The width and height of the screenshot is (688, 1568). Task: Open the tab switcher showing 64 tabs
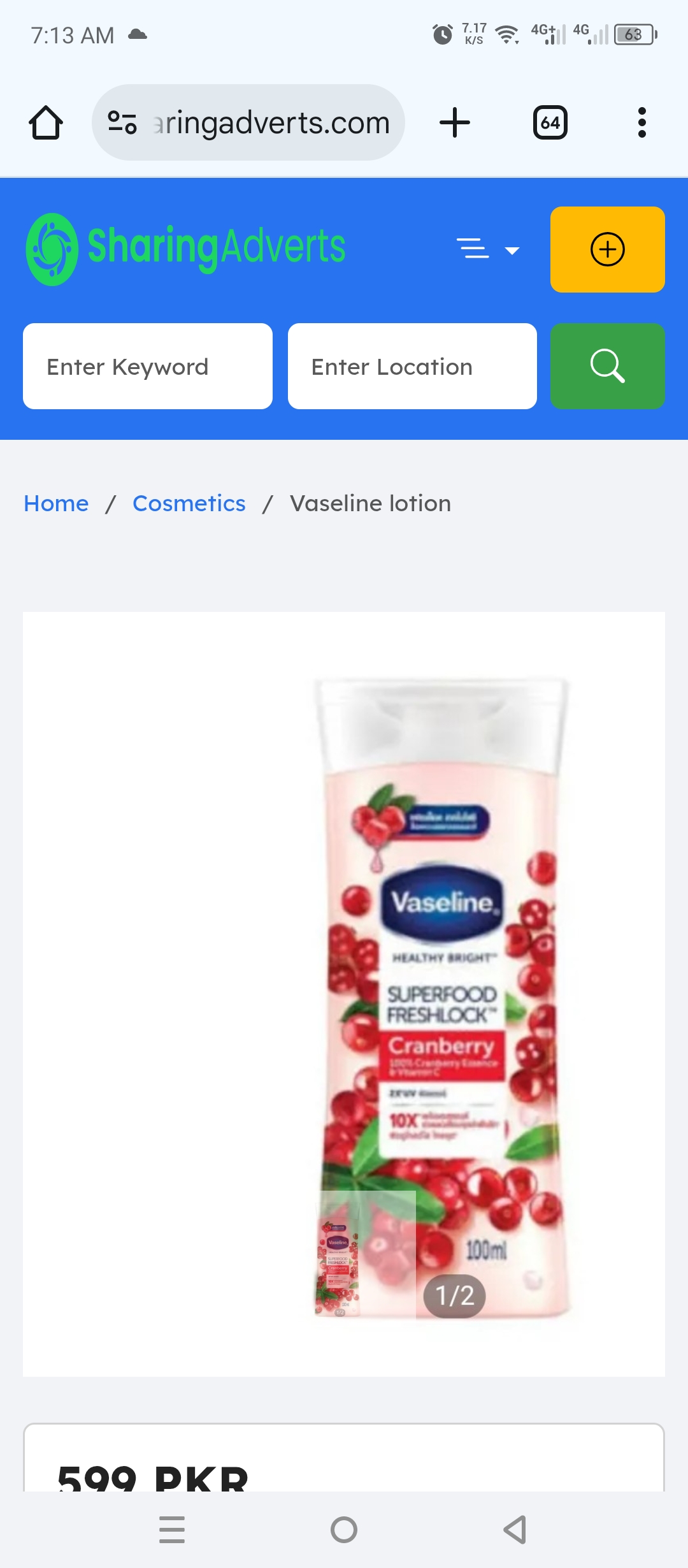tap(550, 122)
